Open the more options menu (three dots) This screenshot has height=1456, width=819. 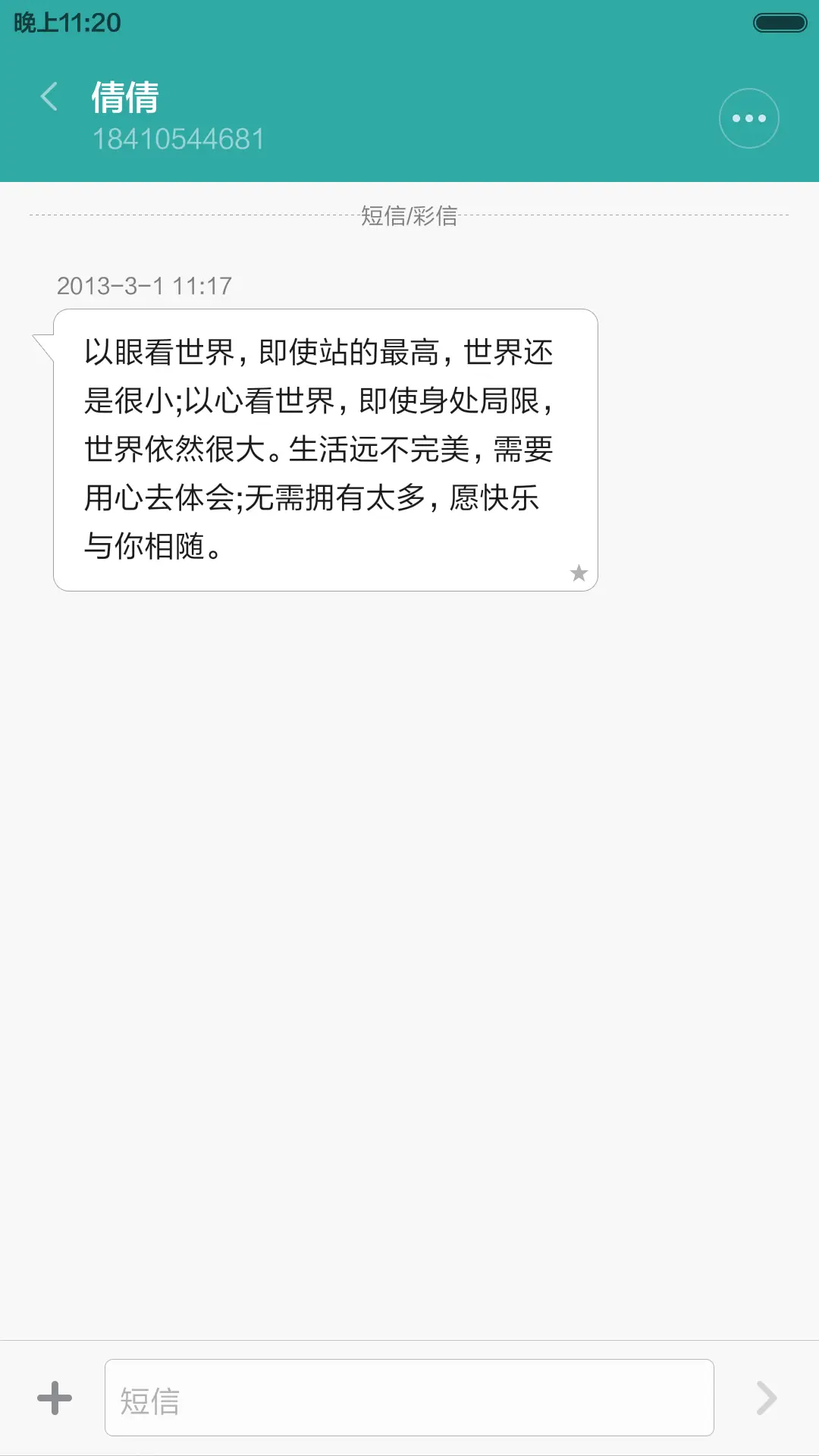748,118
